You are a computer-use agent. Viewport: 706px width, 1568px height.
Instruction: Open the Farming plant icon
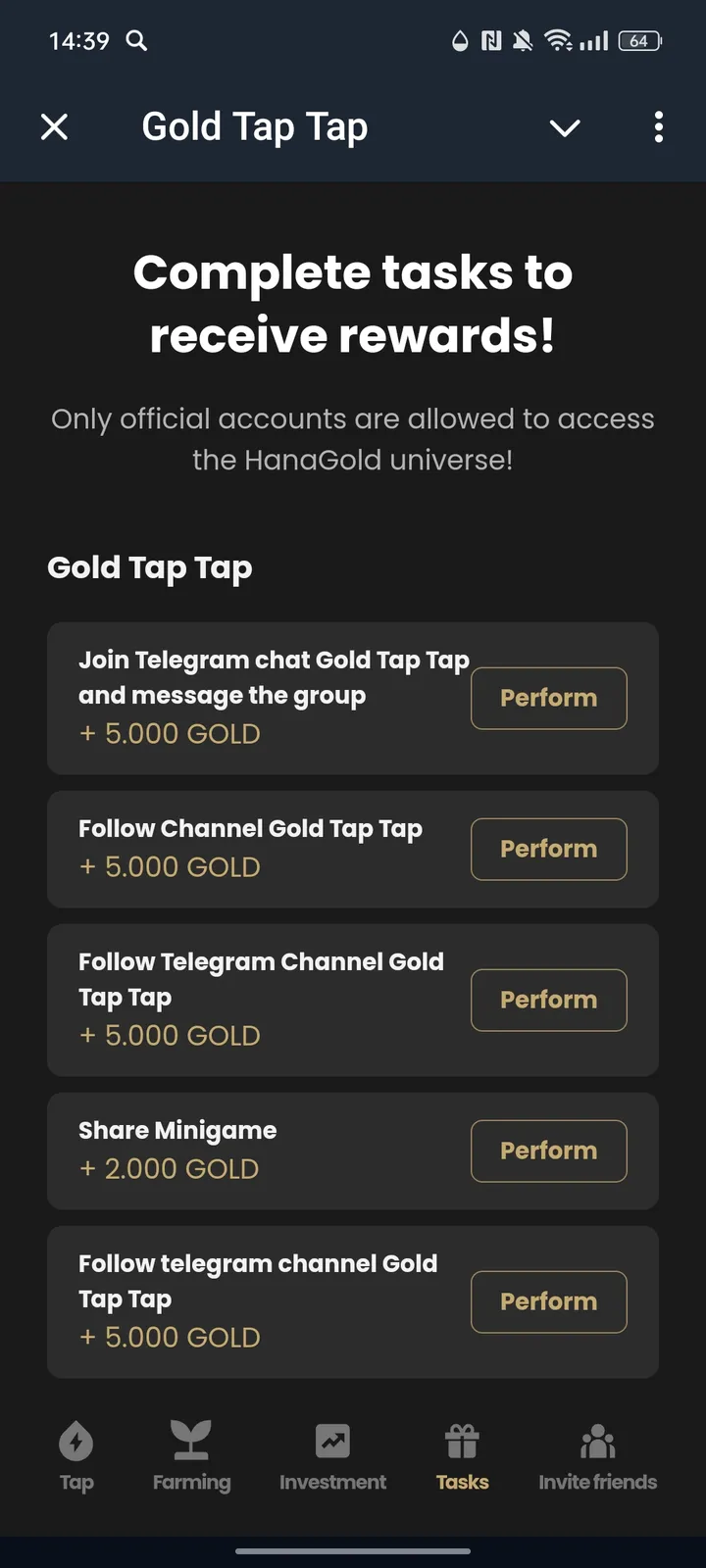click(190, 1442)
